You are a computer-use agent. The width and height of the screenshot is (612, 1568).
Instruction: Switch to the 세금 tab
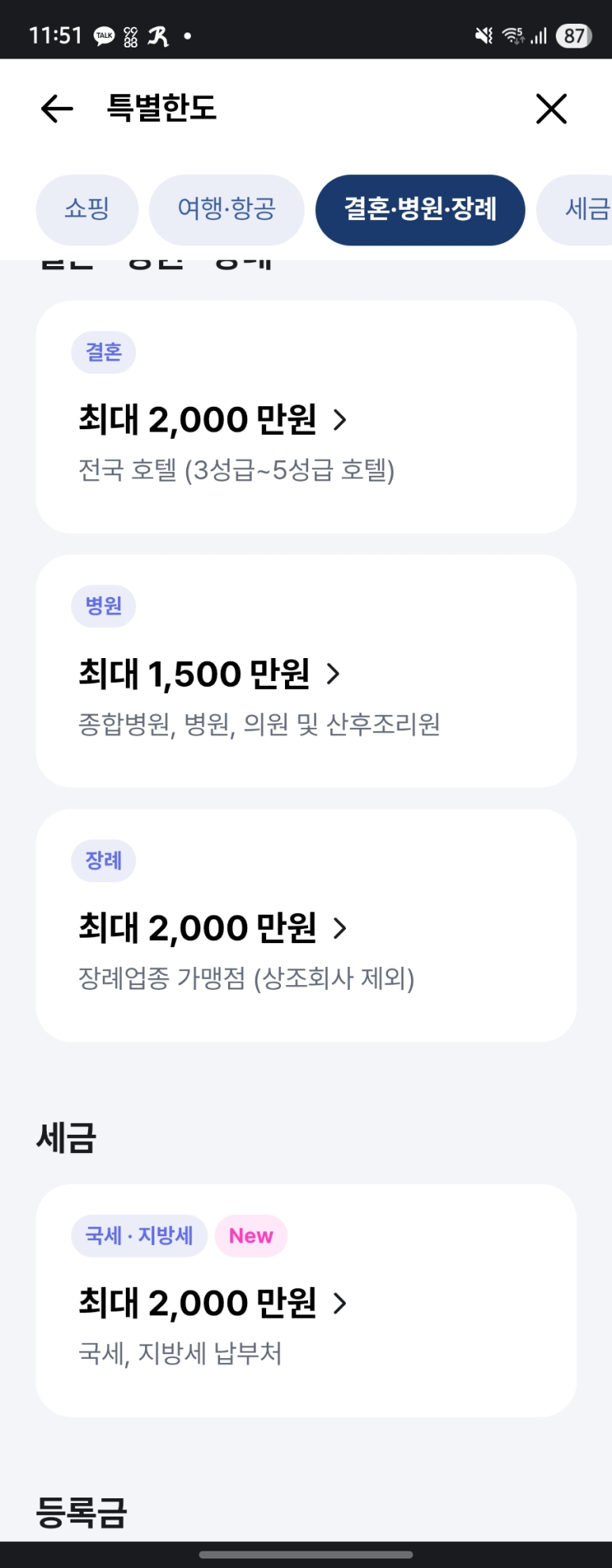586,210
